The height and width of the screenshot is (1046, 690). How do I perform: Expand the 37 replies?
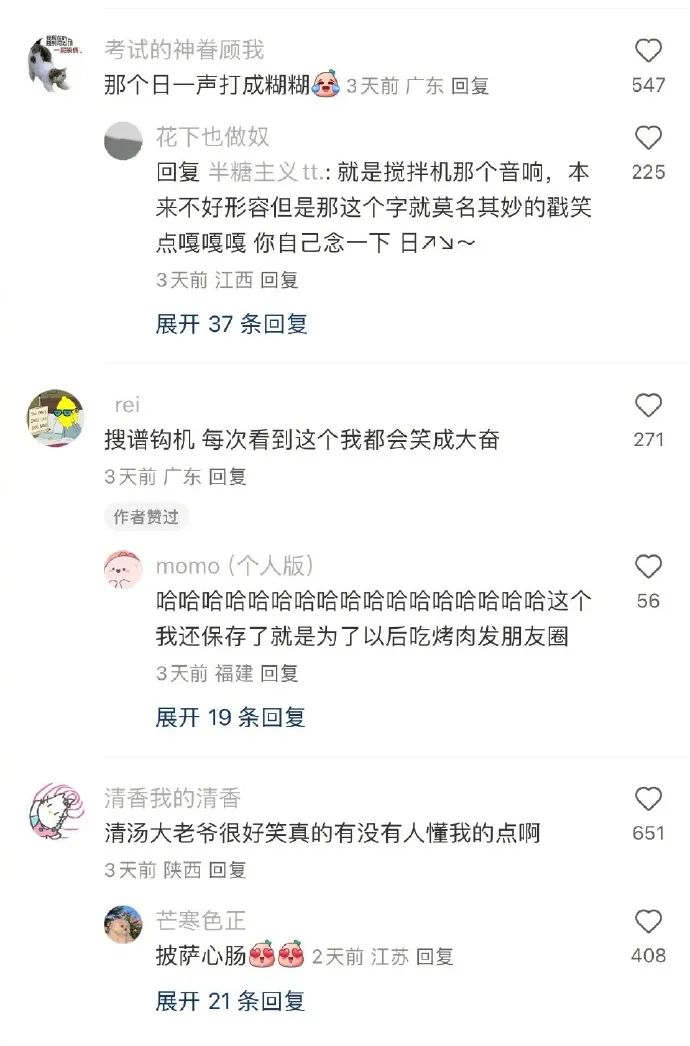(x=231, y=324)
